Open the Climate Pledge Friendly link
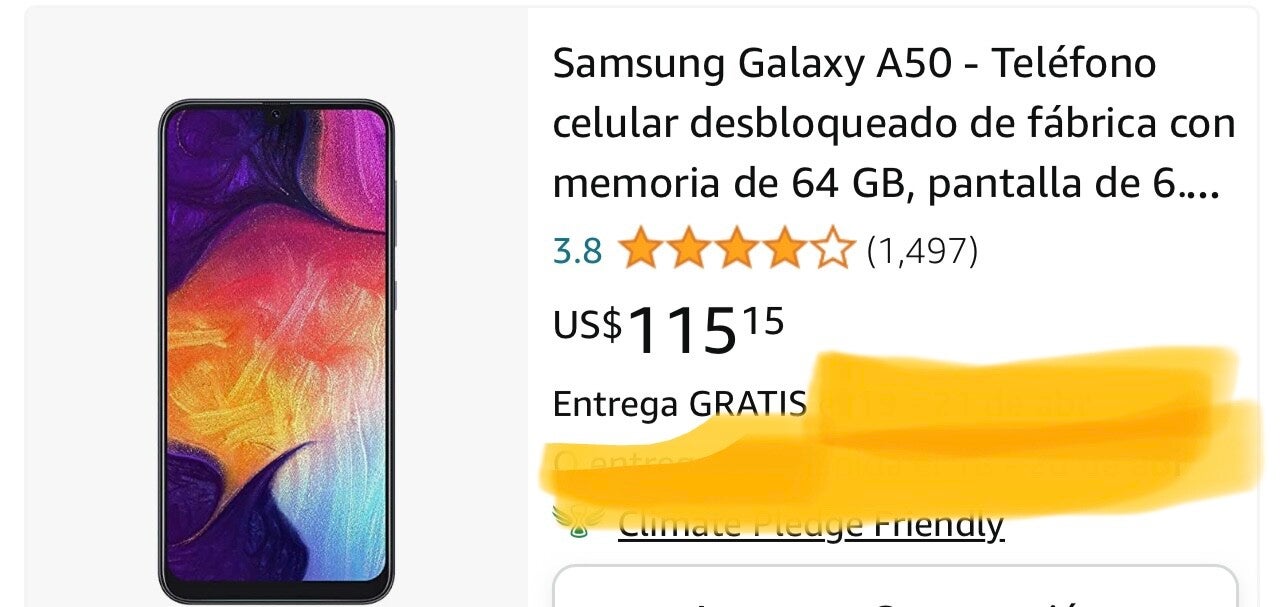 (810, 526)
